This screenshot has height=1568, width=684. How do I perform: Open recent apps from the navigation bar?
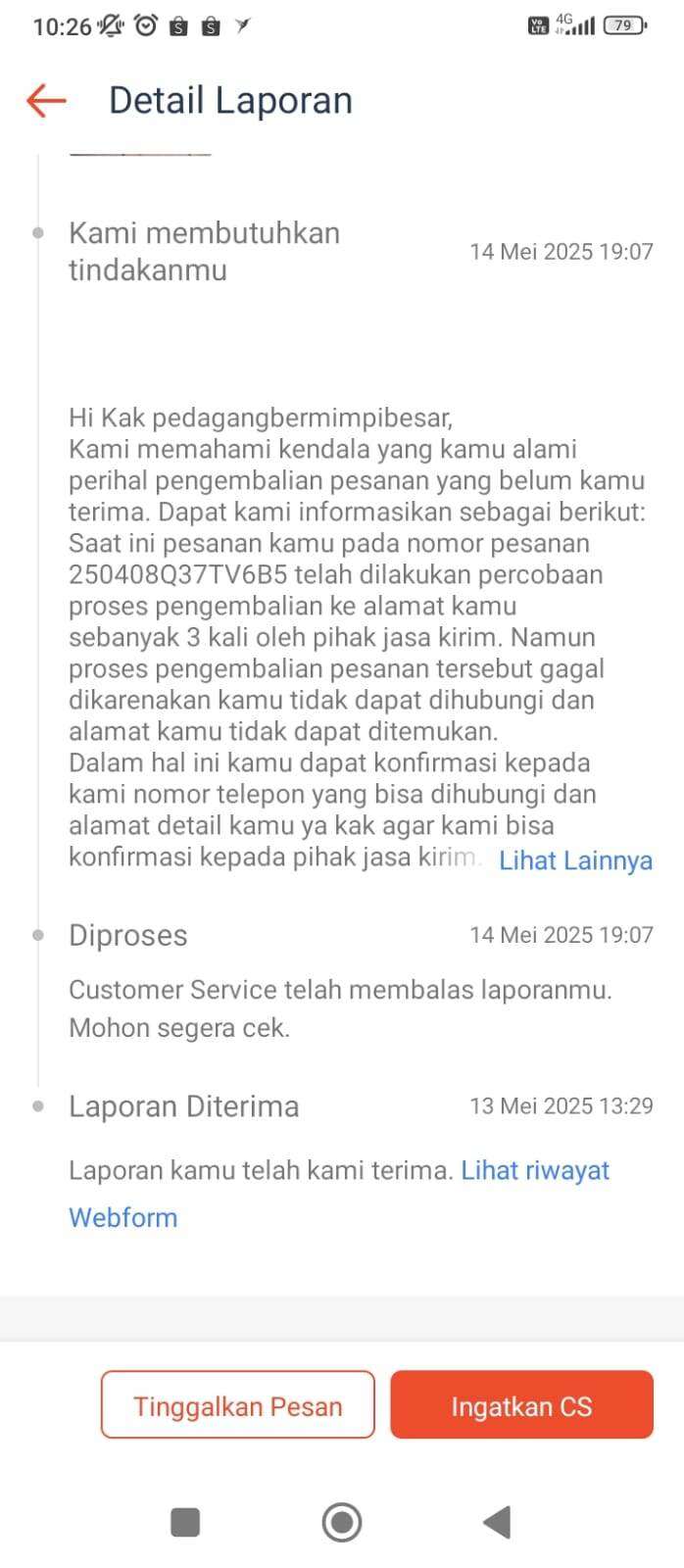click(x=185, y=1522)
